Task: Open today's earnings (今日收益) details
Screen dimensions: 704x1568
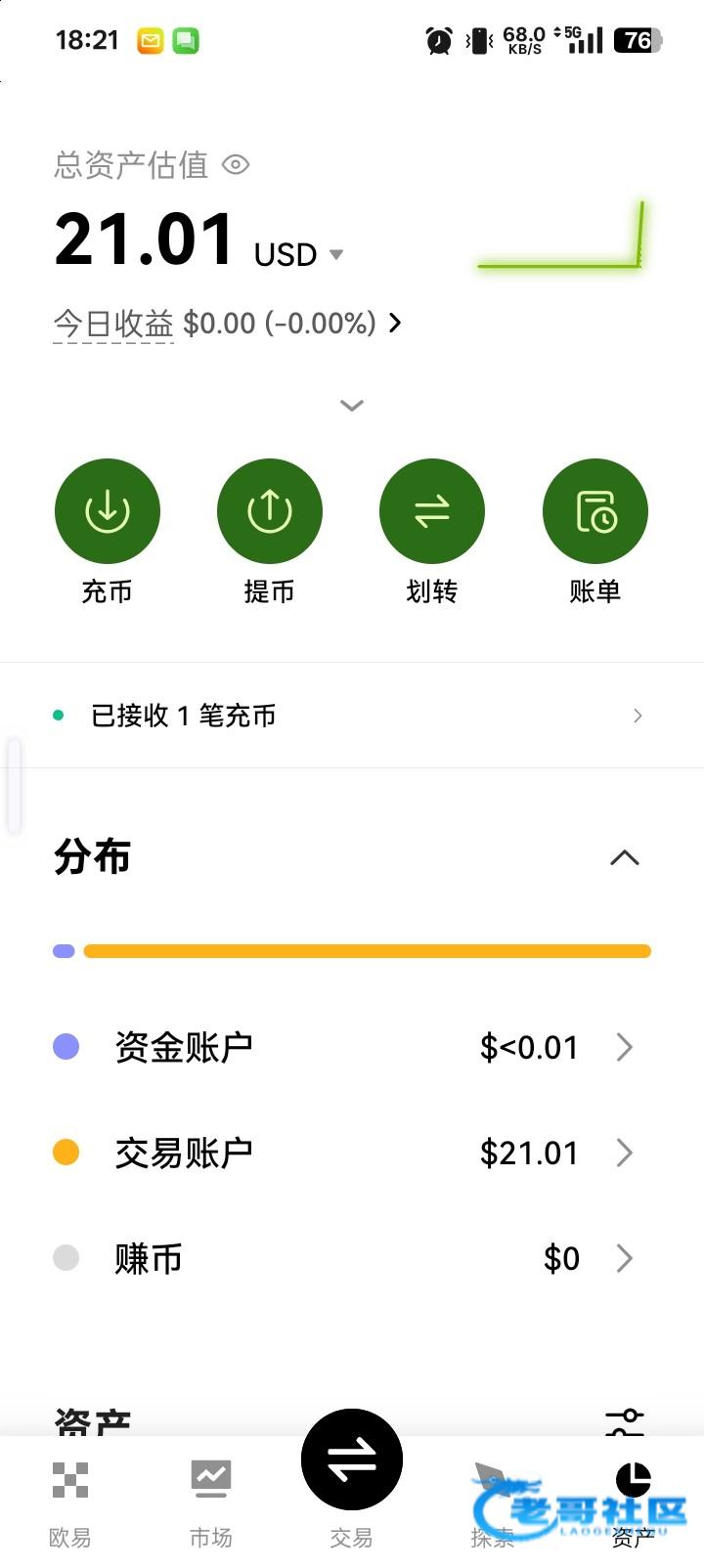Action: (227, 324)
